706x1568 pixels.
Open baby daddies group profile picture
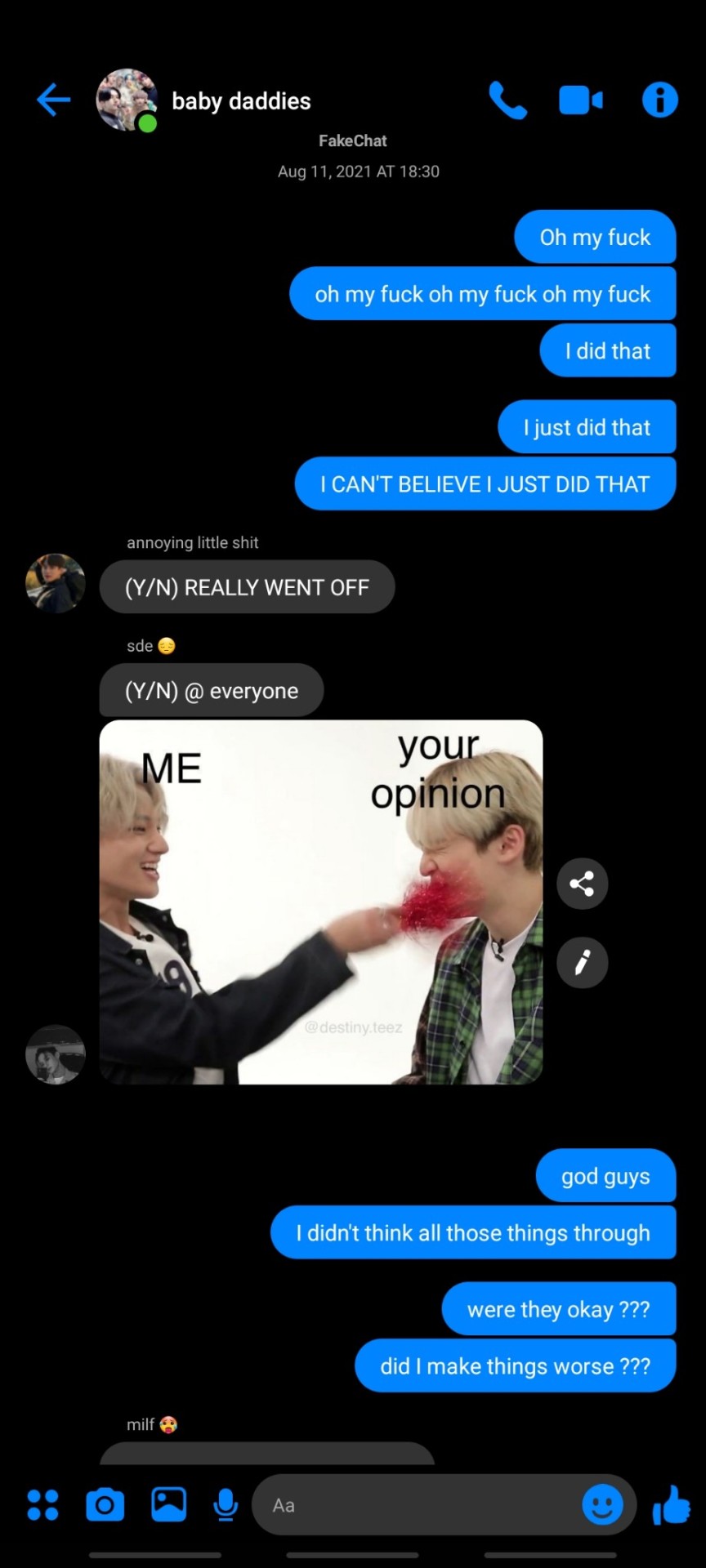(x=127, y=100)
